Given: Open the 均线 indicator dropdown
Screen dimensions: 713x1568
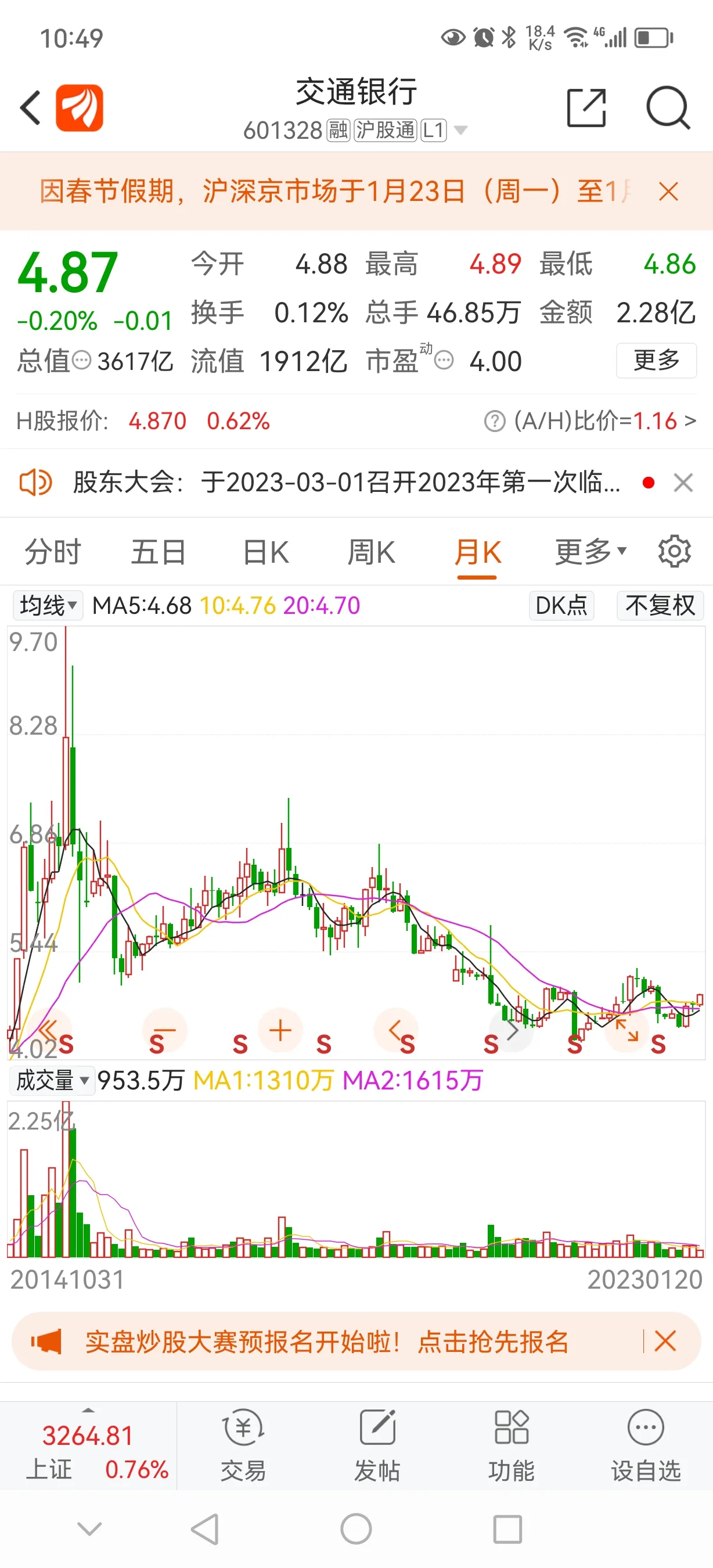Looking at the screenshot, I should pyautogui.click(x=48, y=606).
